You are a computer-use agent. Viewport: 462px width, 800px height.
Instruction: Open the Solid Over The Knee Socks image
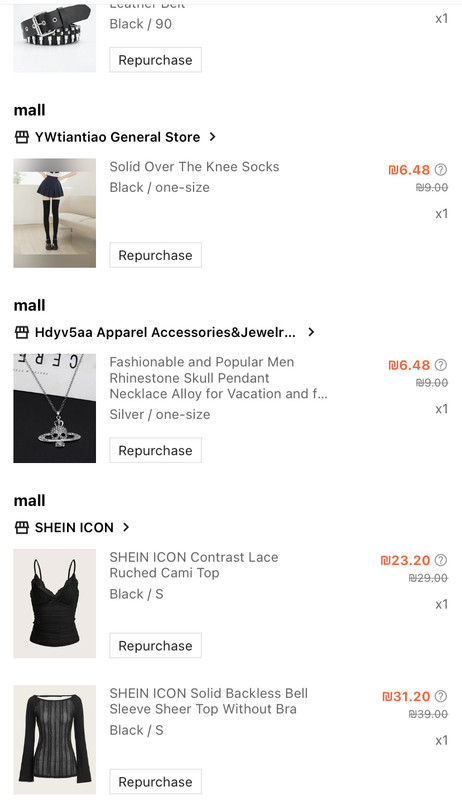[55, 213]
